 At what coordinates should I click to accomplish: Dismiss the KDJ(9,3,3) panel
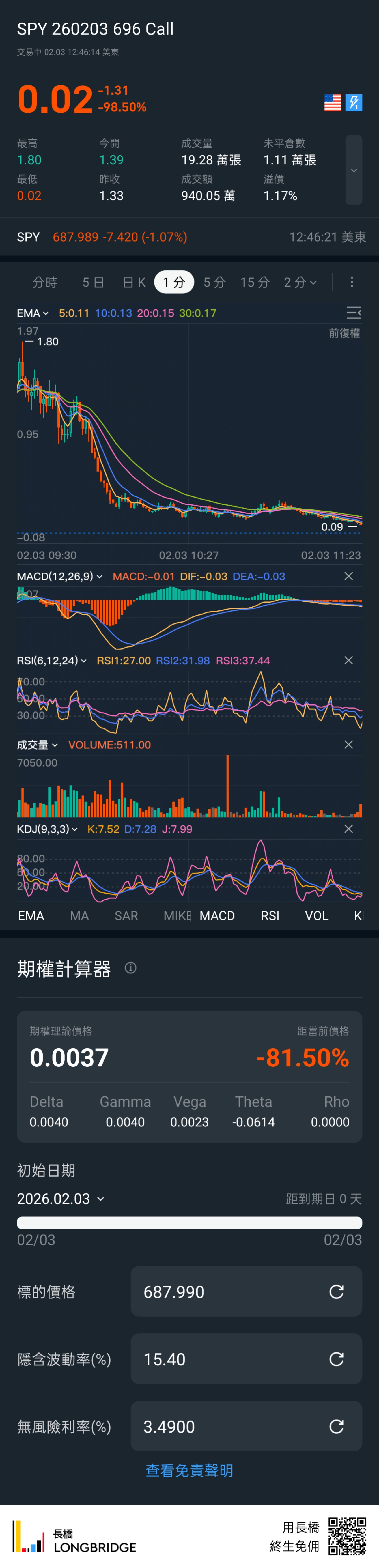(x=349, y=829)
